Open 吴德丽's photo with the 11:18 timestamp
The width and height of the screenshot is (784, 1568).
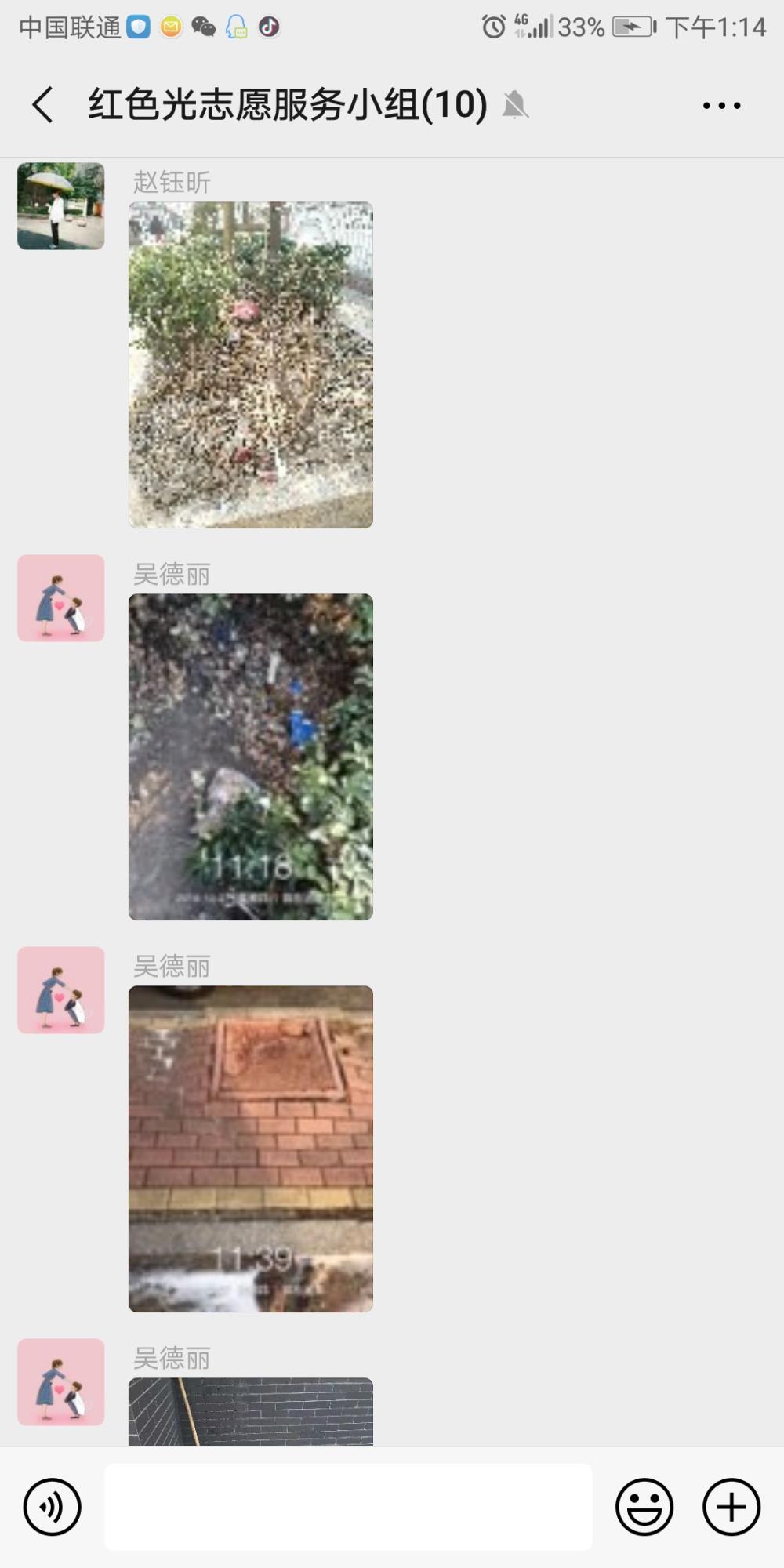point(251,757)
